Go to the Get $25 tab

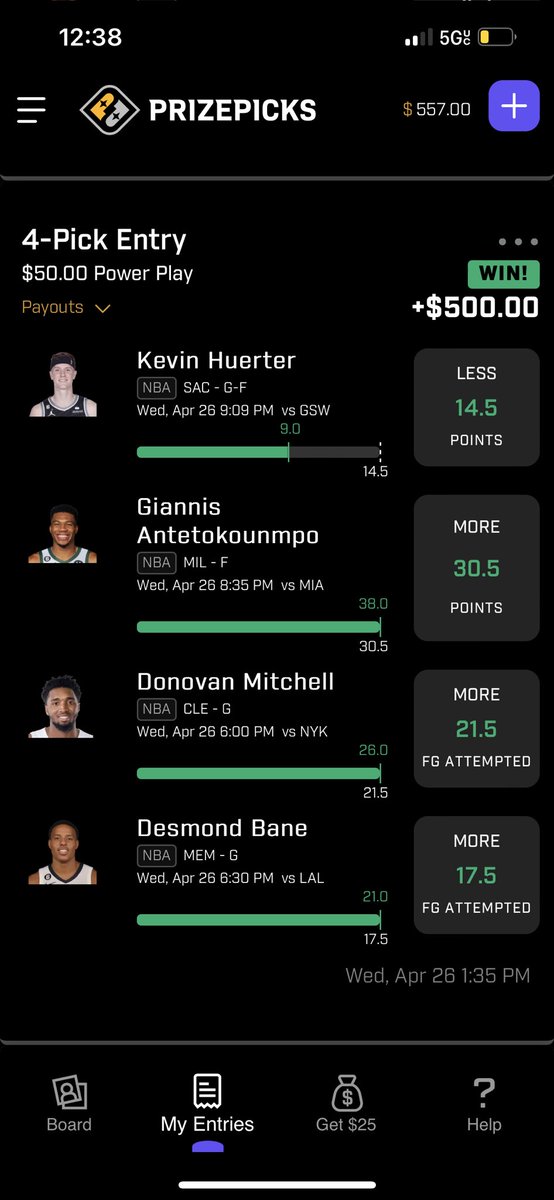346,1103
